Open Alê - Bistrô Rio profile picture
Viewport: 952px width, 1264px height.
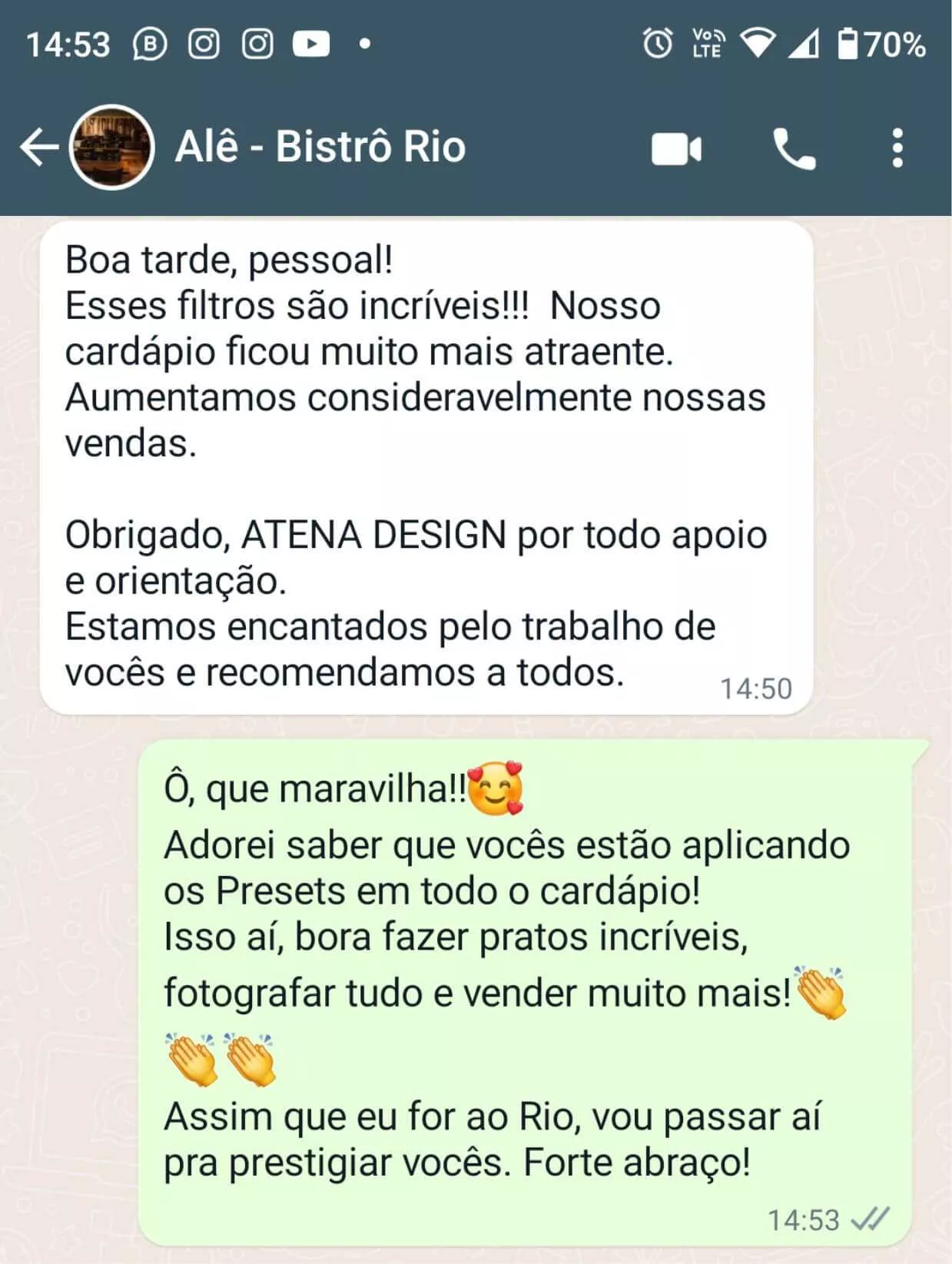pos(112,147)
